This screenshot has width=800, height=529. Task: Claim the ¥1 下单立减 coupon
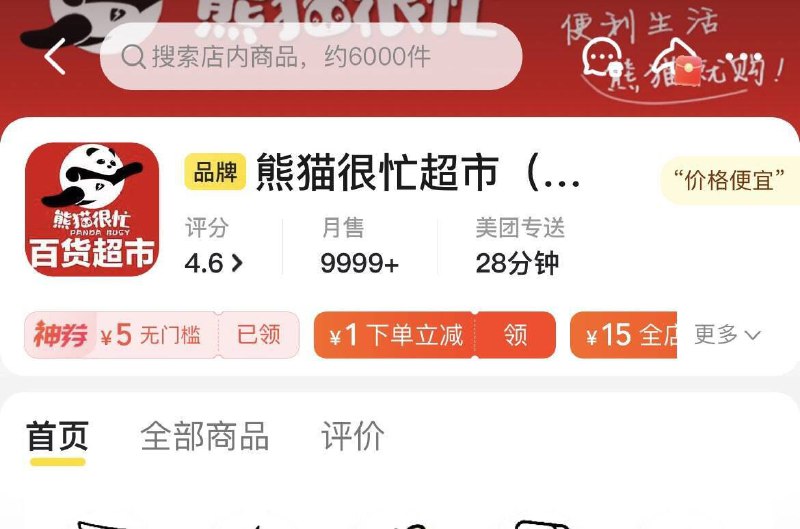[x=515, y=335]
